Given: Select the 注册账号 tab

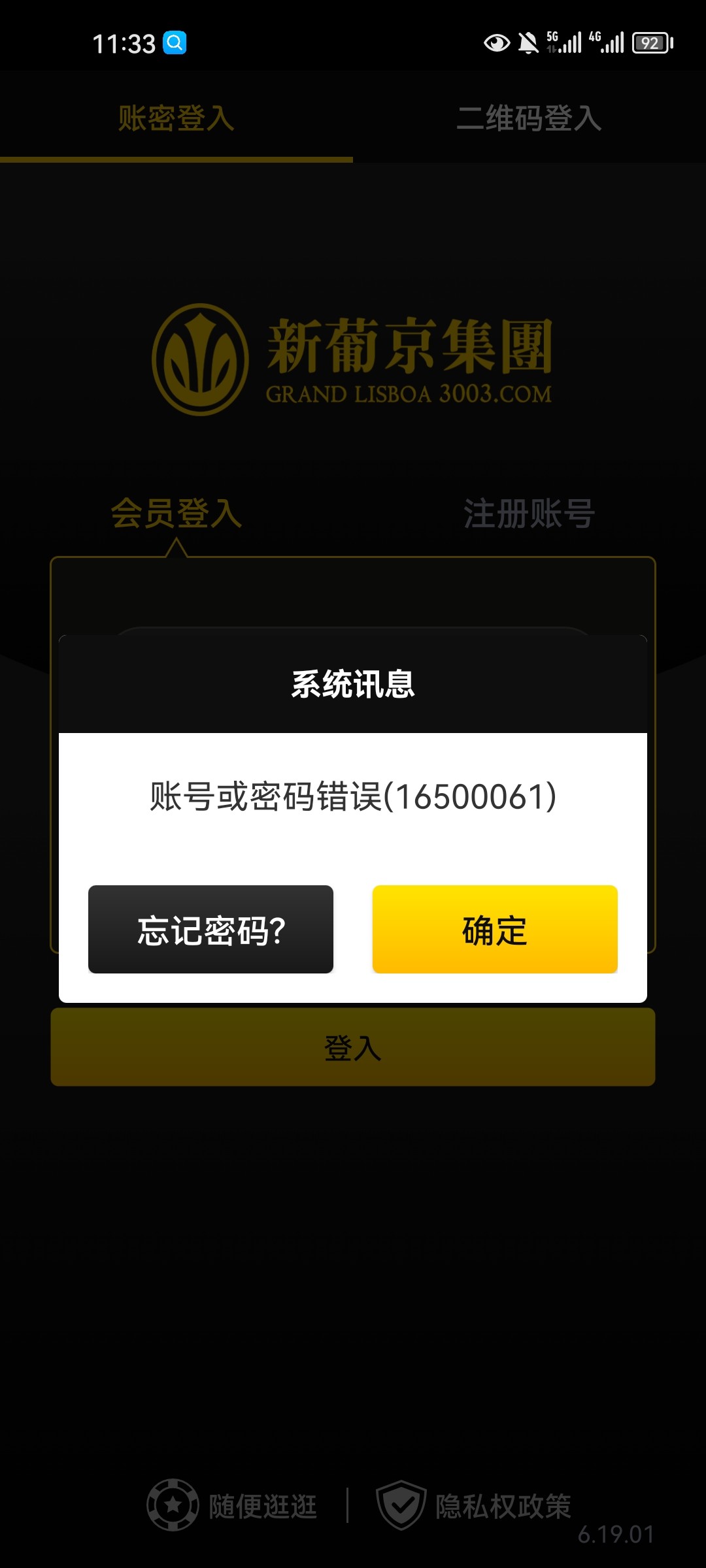Looking at the screenshot, I should point(529,513).
